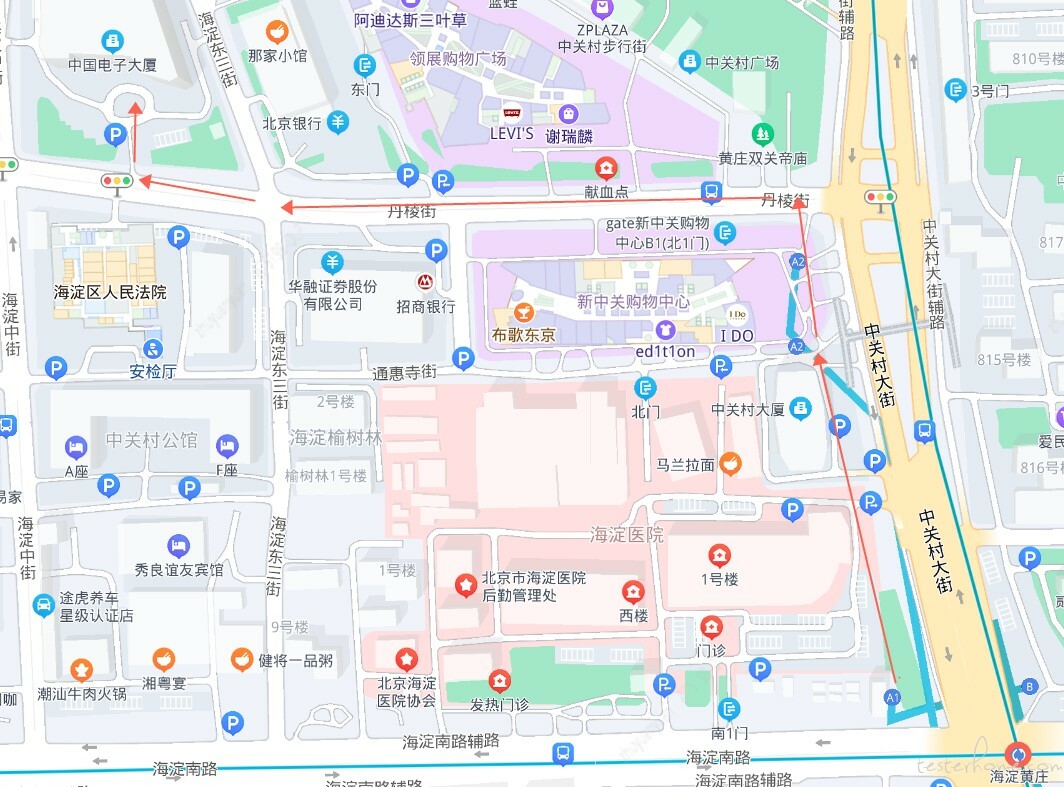Select the 中国电子大厦 map marker
Viewport: 1064px width, 787px height.
pos(114,41)
